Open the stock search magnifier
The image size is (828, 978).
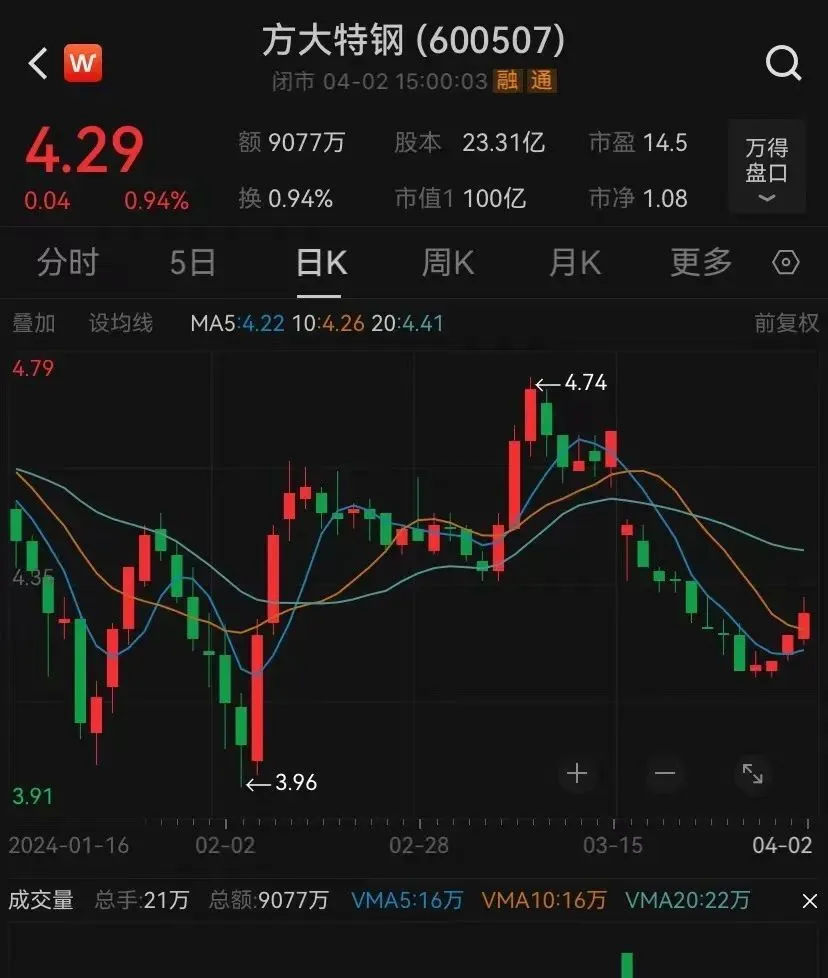coord(783,64)
